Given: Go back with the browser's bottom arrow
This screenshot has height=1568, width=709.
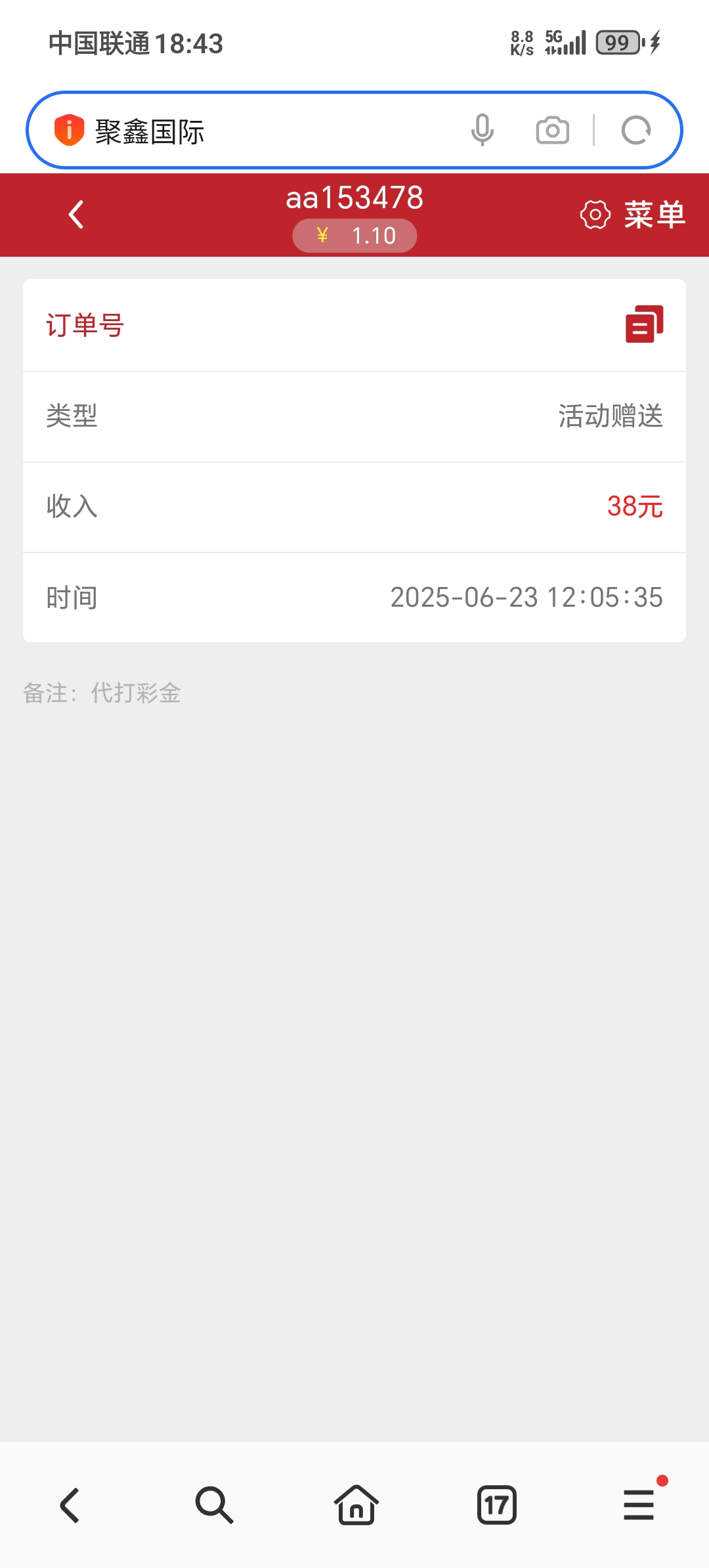Looking at the screenshot, I should (70, 1505).
